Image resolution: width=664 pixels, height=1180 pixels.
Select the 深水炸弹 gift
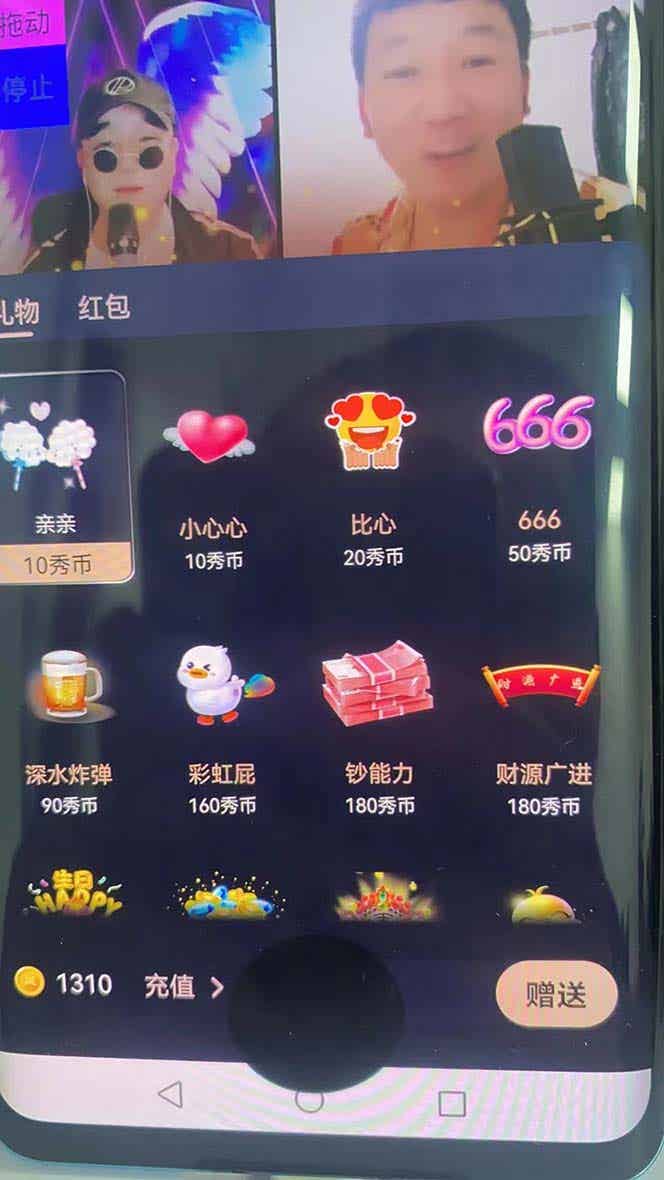(x=68, y=725)
